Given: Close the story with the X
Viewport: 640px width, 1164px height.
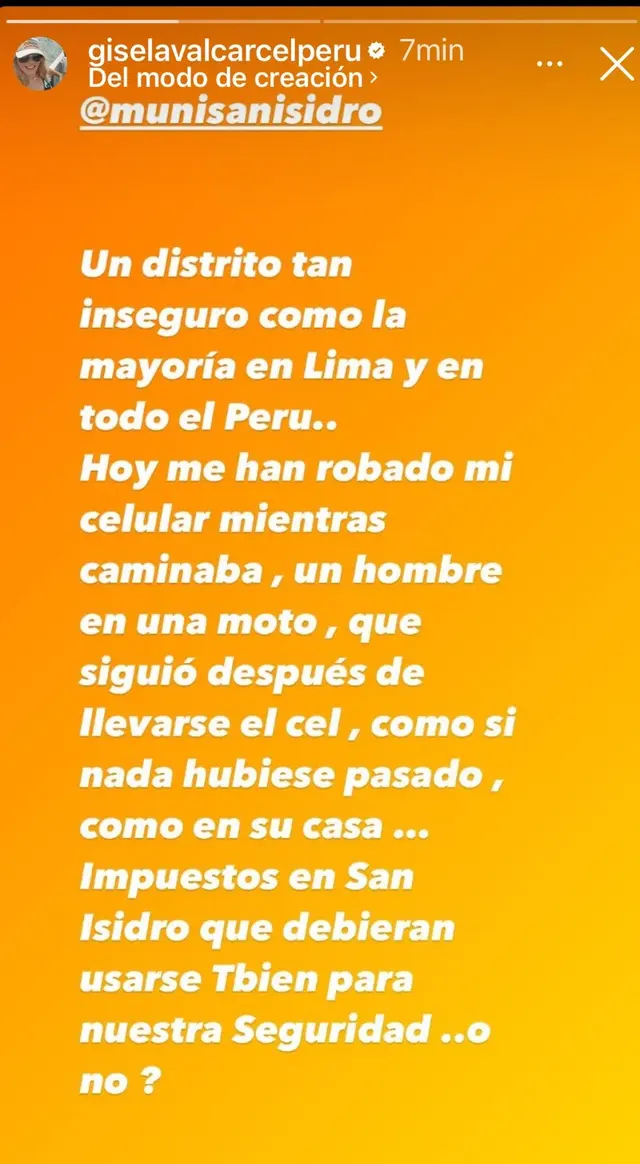Looking at the screenshot, I should click(614, 63).
